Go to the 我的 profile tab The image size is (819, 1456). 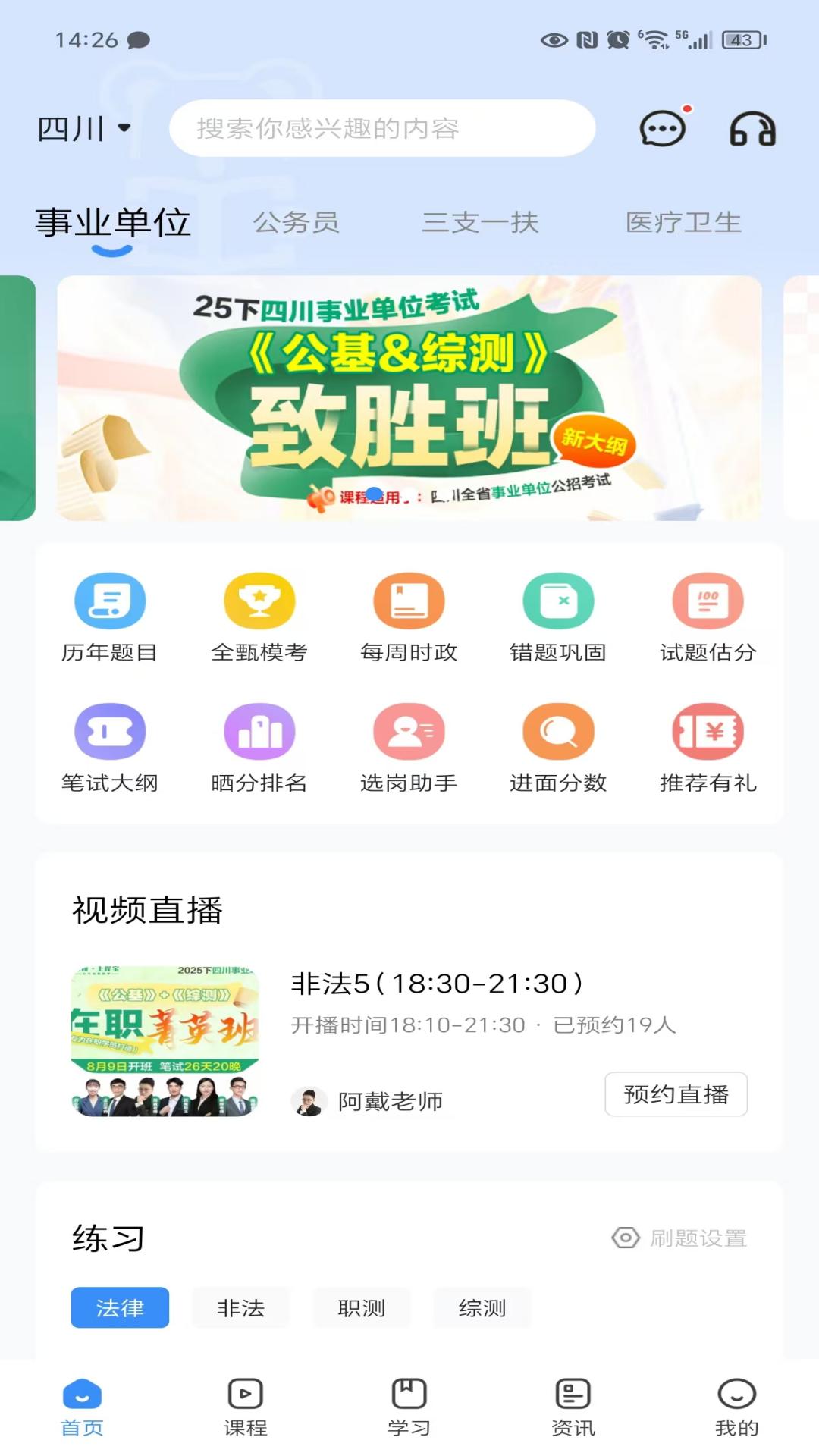point(736,1407)
